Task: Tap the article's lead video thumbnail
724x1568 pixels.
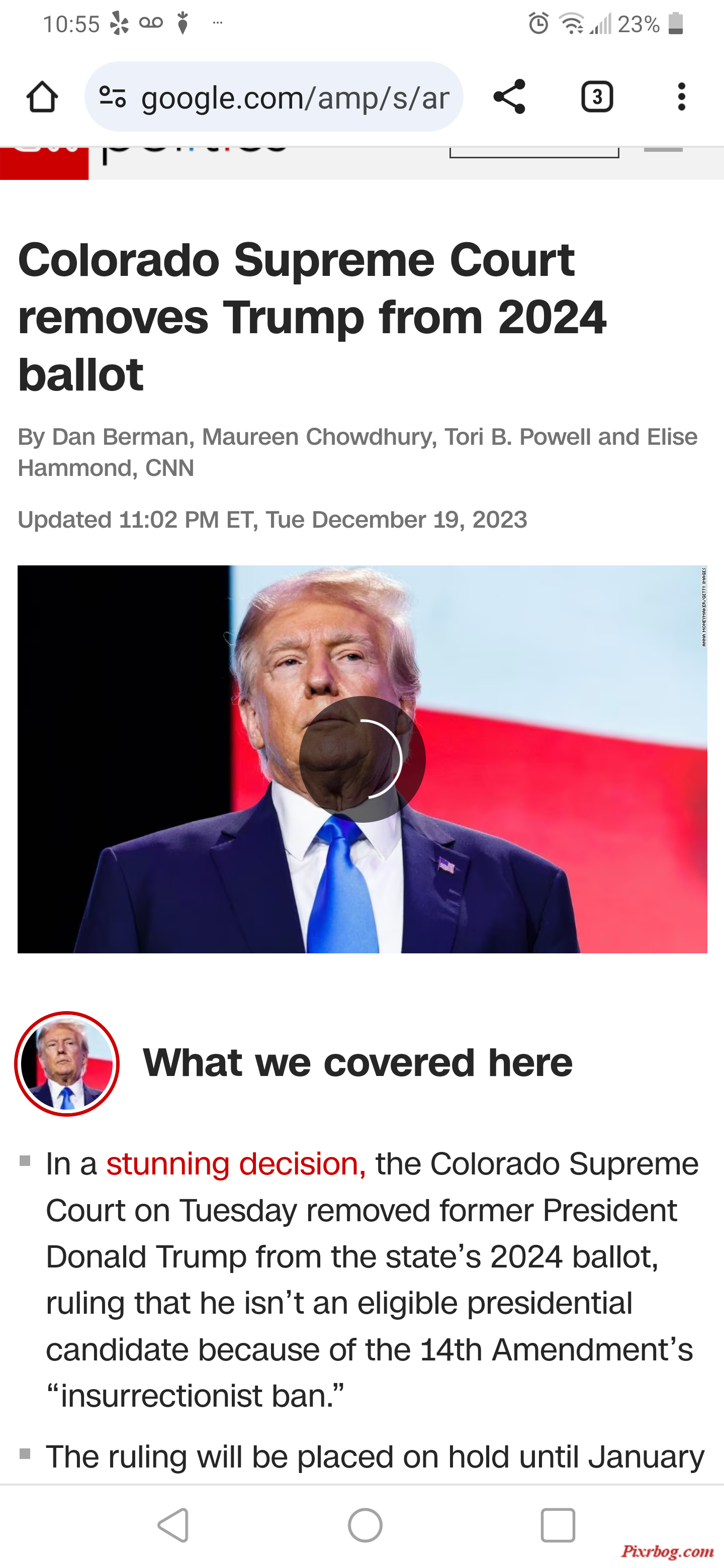Action: pyautogui.click(x=361, y=759)
